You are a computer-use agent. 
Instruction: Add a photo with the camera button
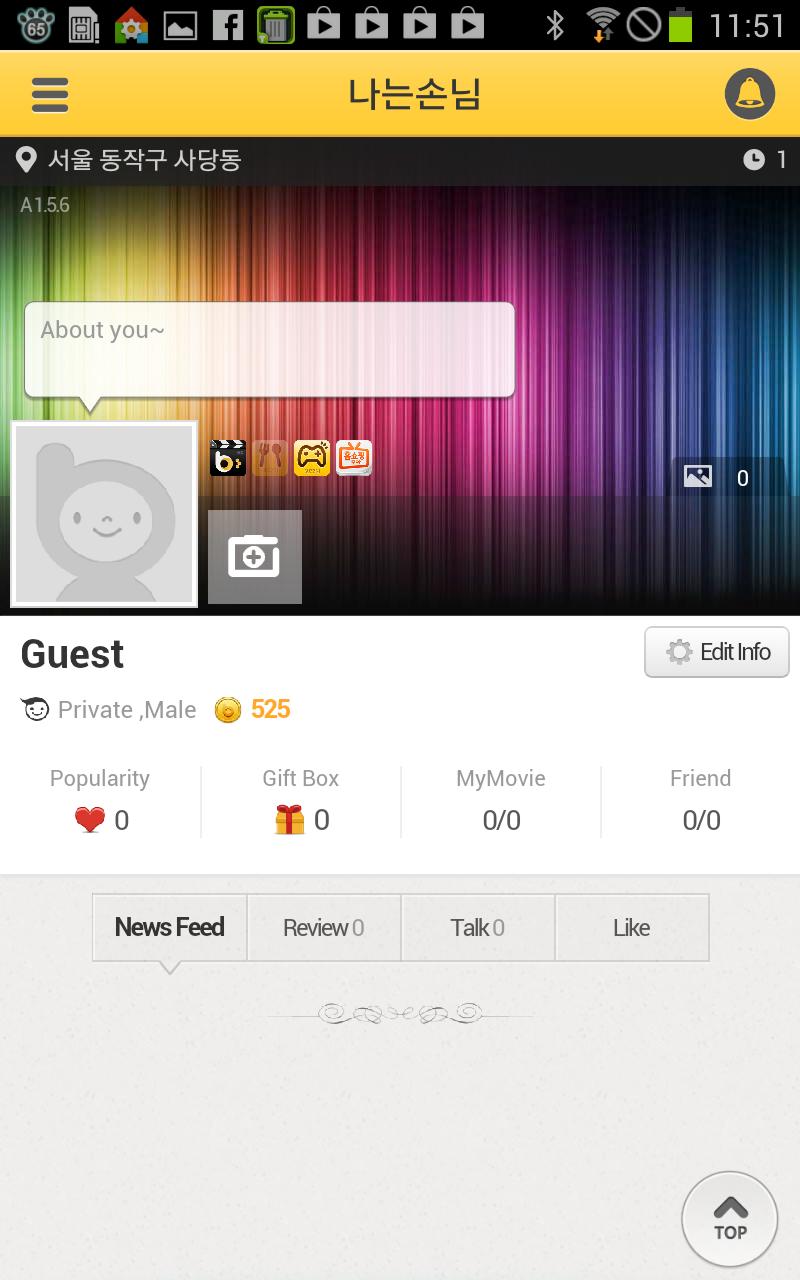coord(254,557)
